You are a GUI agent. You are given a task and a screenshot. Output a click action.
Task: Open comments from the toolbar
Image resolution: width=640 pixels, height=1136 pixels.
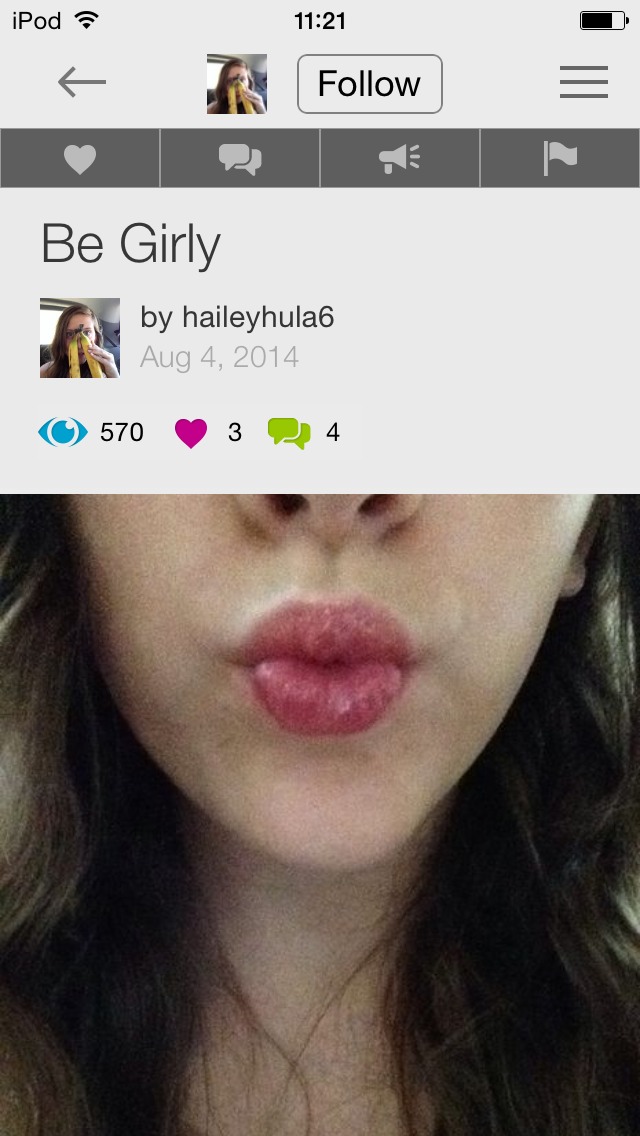click(x=240, y=159)
